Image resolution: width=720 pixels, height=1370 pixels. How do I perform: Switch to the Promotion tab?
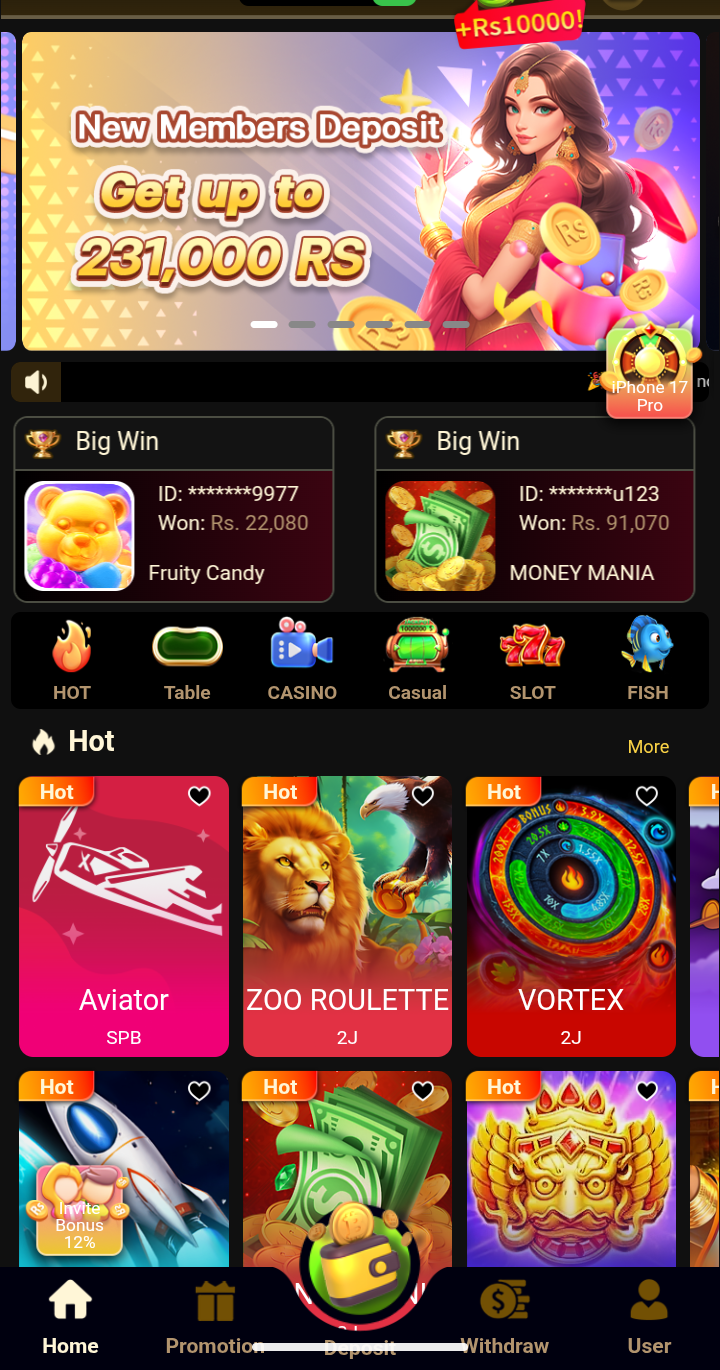(214, 1320)
